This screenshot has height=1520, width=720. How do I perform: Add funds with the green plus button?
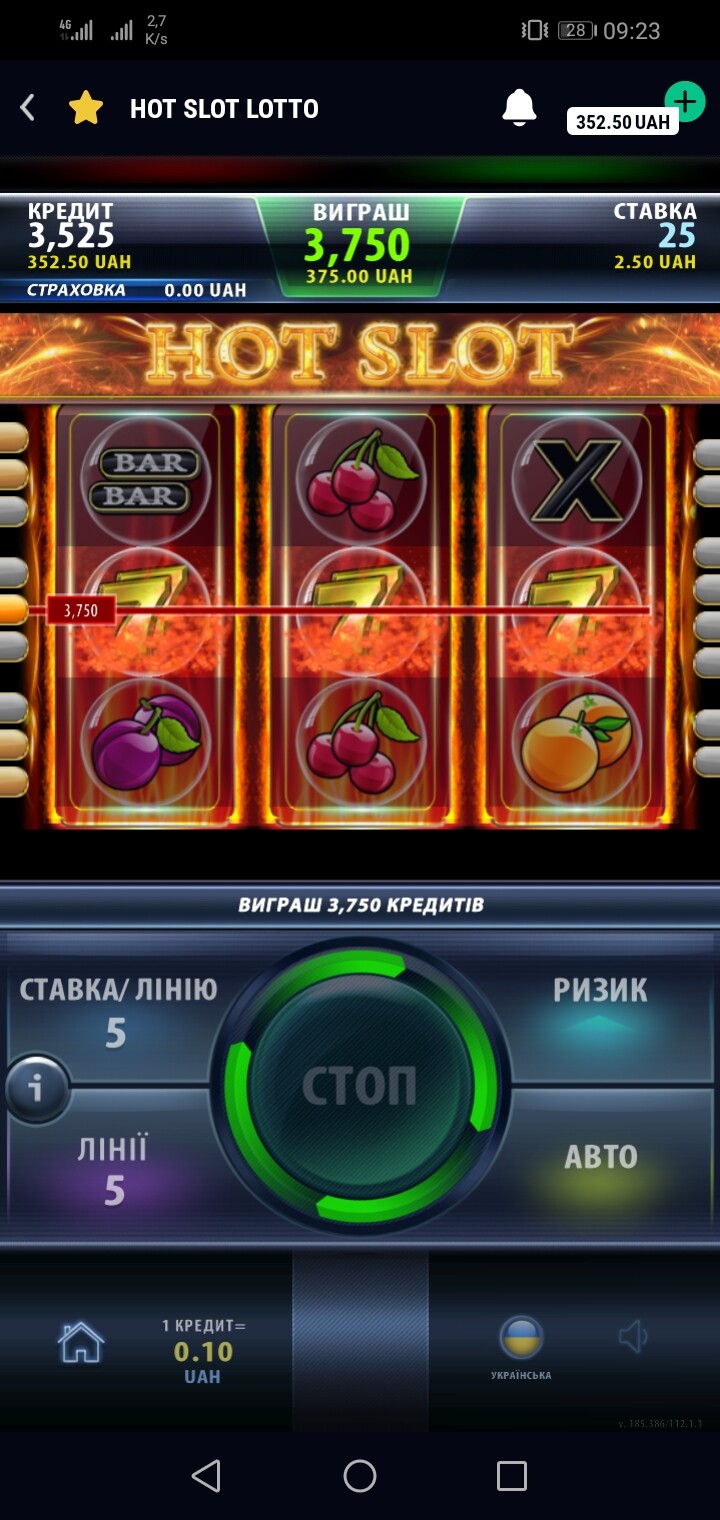point(685,101)
